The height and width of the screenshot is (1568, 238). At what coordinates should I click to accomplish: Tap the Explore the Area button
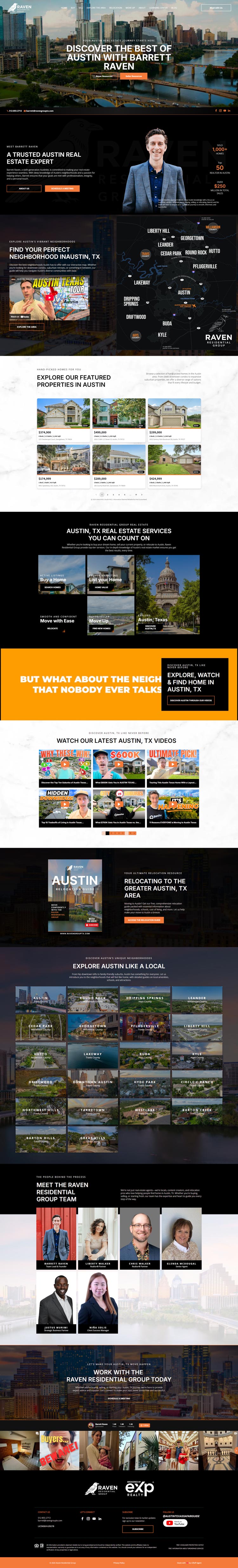[26, 327]
